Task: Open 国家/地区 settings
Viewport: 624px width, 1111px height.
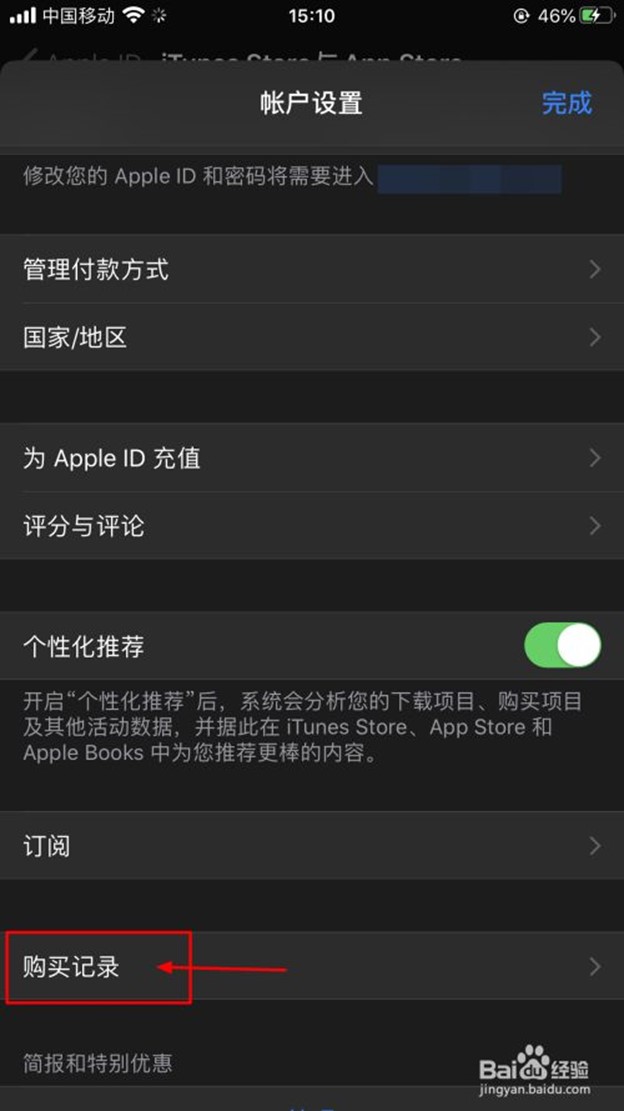Action: [x=312, y=338]
